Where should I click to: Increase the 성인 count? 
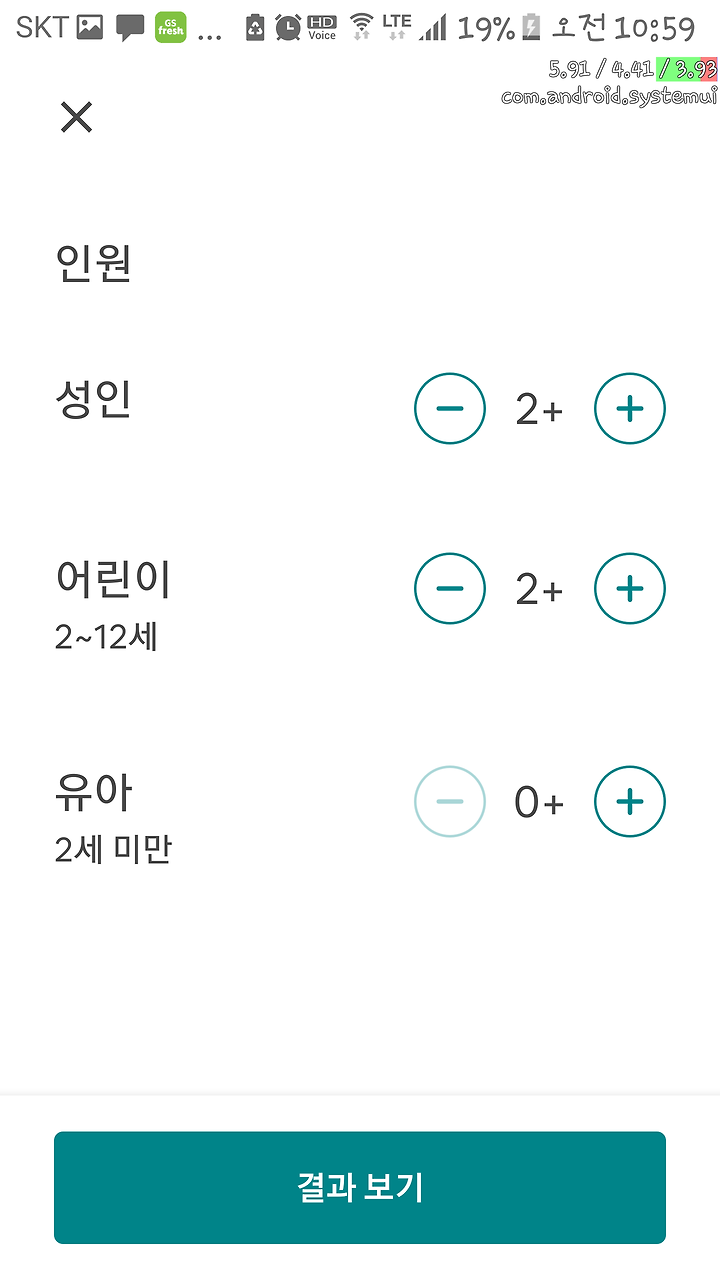(630, 408)
